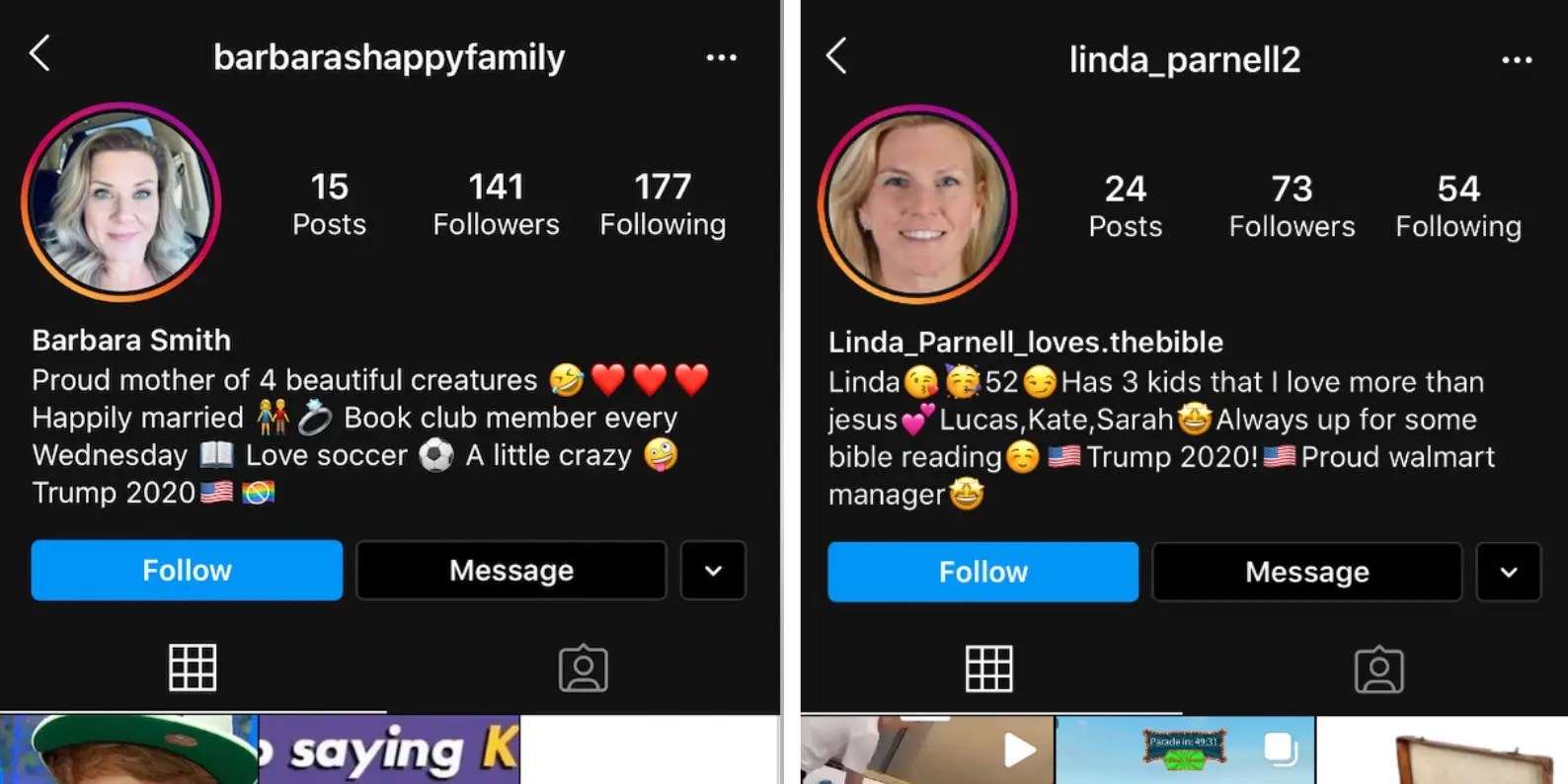Follow the barbarashappyfamily account
1568x784 pixels.
187,570
